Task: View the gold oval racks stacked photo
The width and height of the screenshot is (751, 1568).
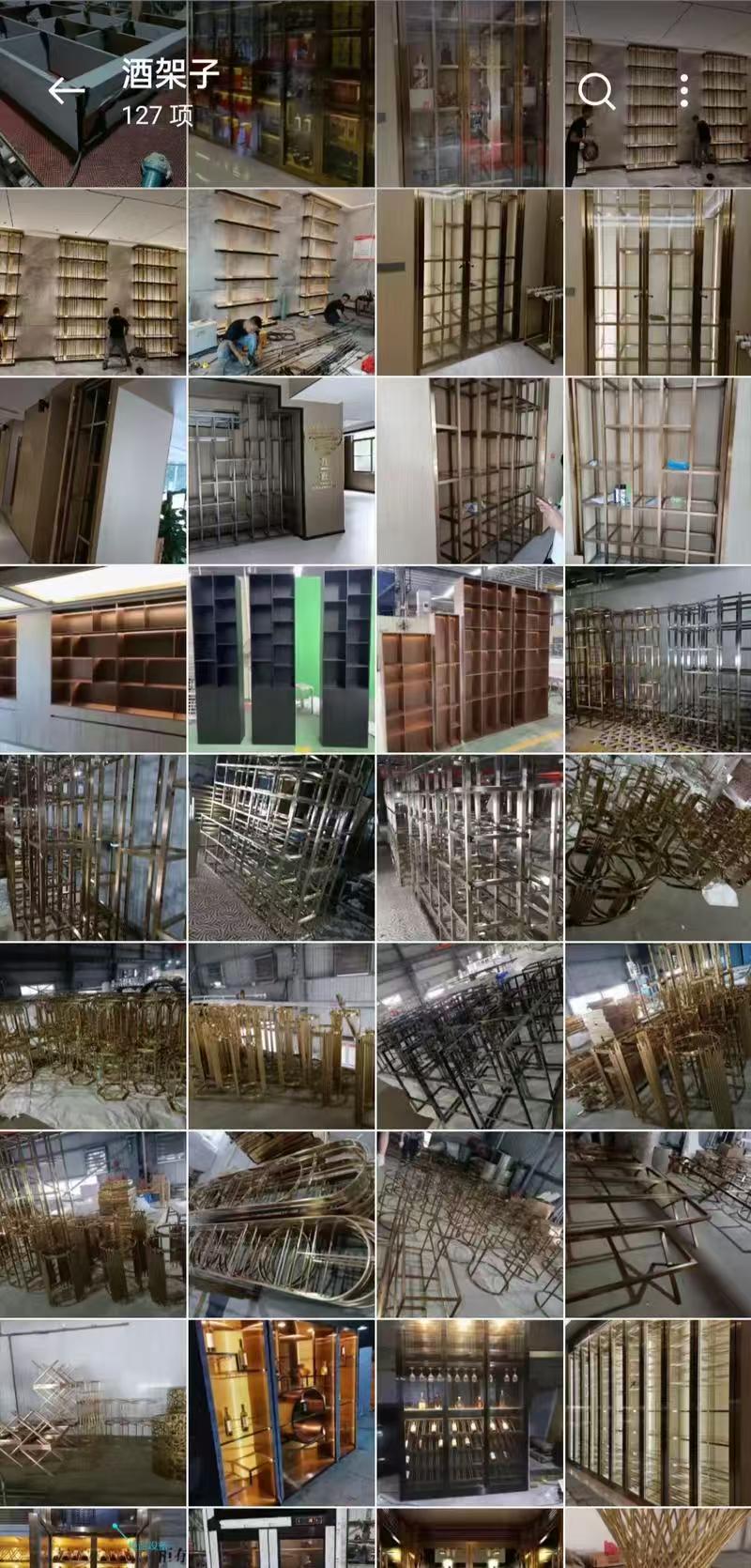Action: [282, 1223]
